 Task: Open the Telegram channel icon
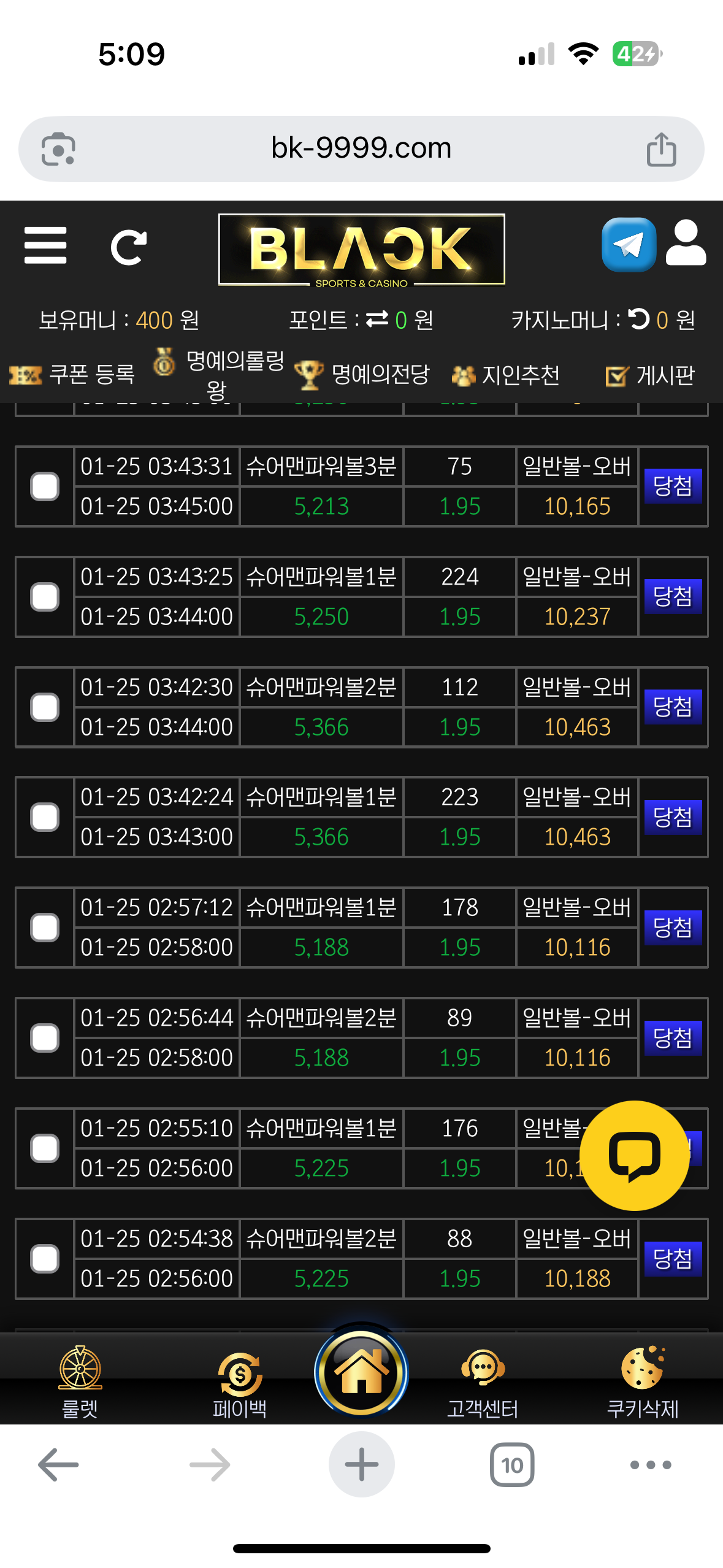629,245
